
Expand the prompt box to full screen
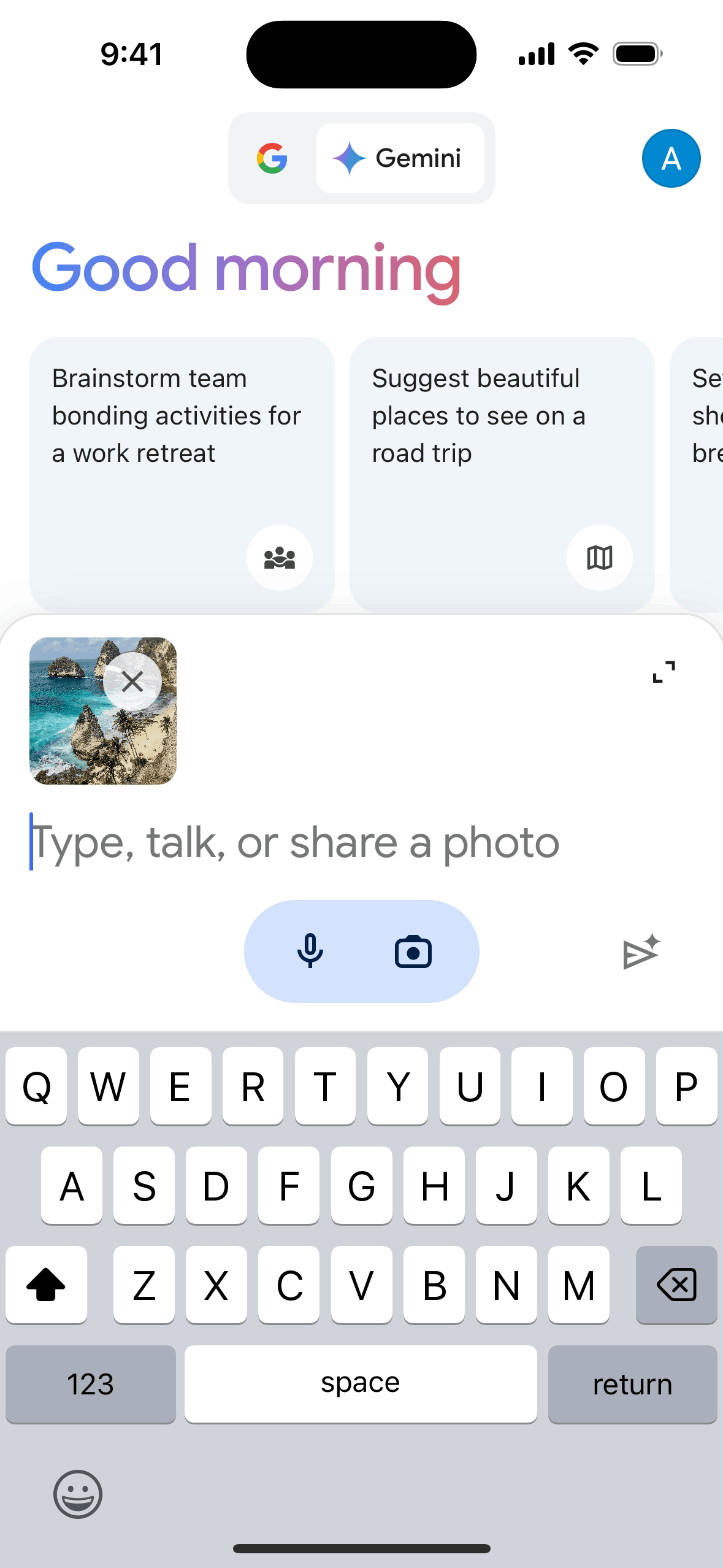pyautogui.click(x=664, y=672)
